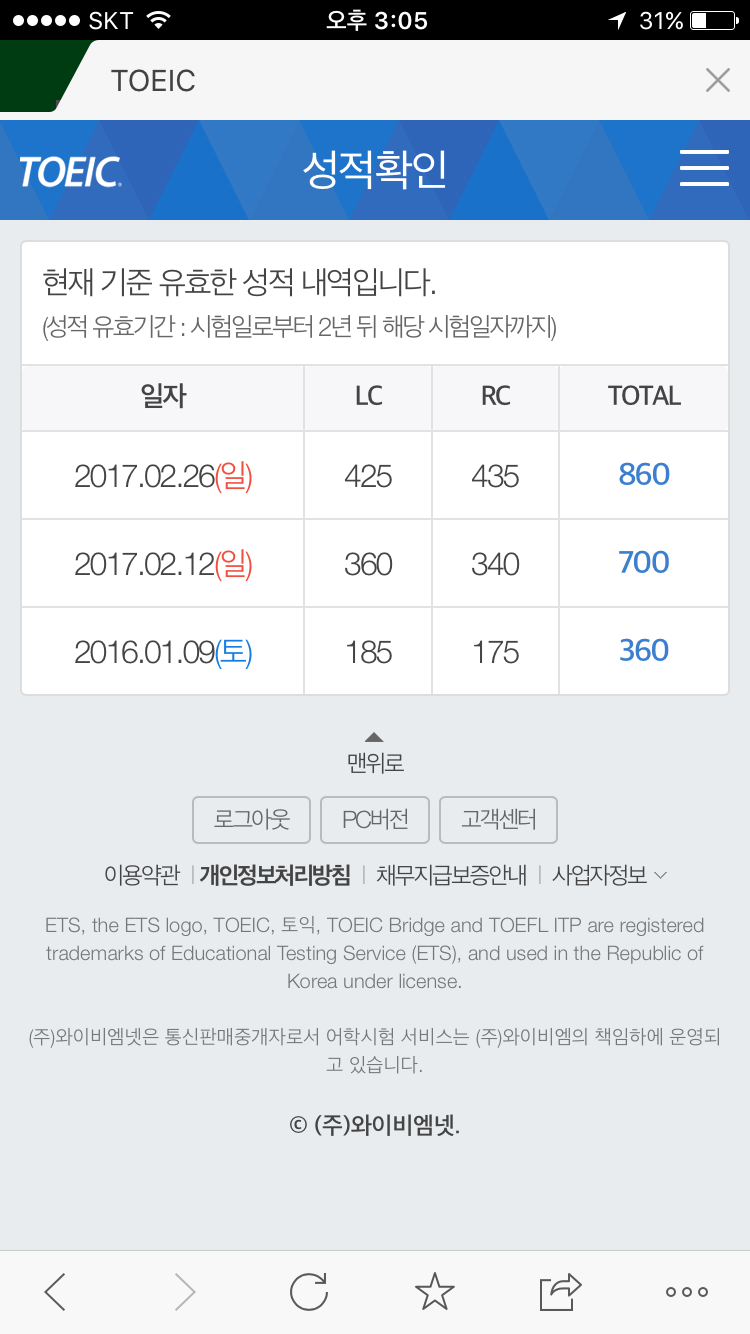750x1334 pixels.
Task: Open 개인정보처리방침 link
Action: [275, 875]
